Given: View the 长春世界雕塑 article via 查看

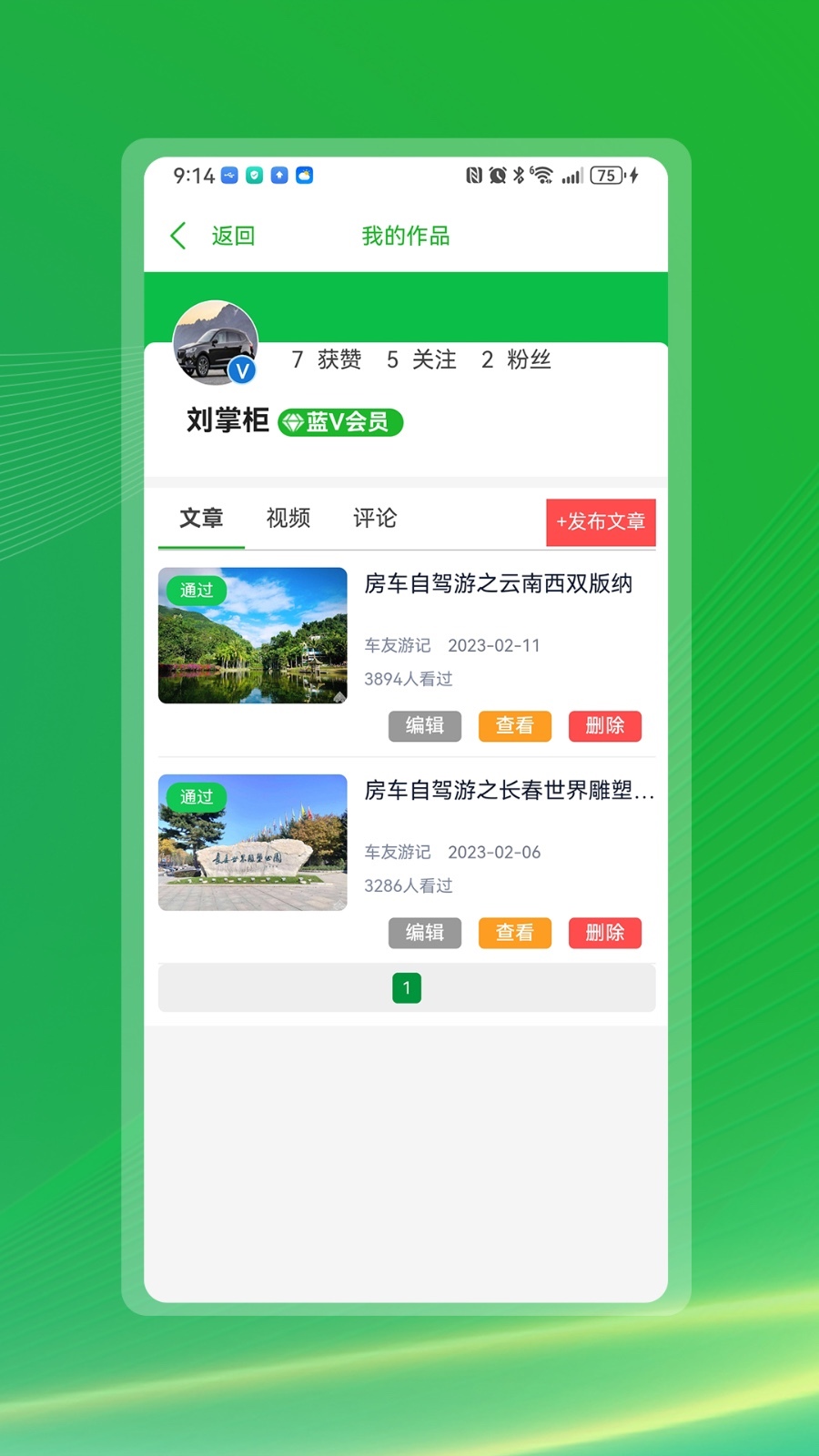Looking at the screenshot, I should [514, 933].
